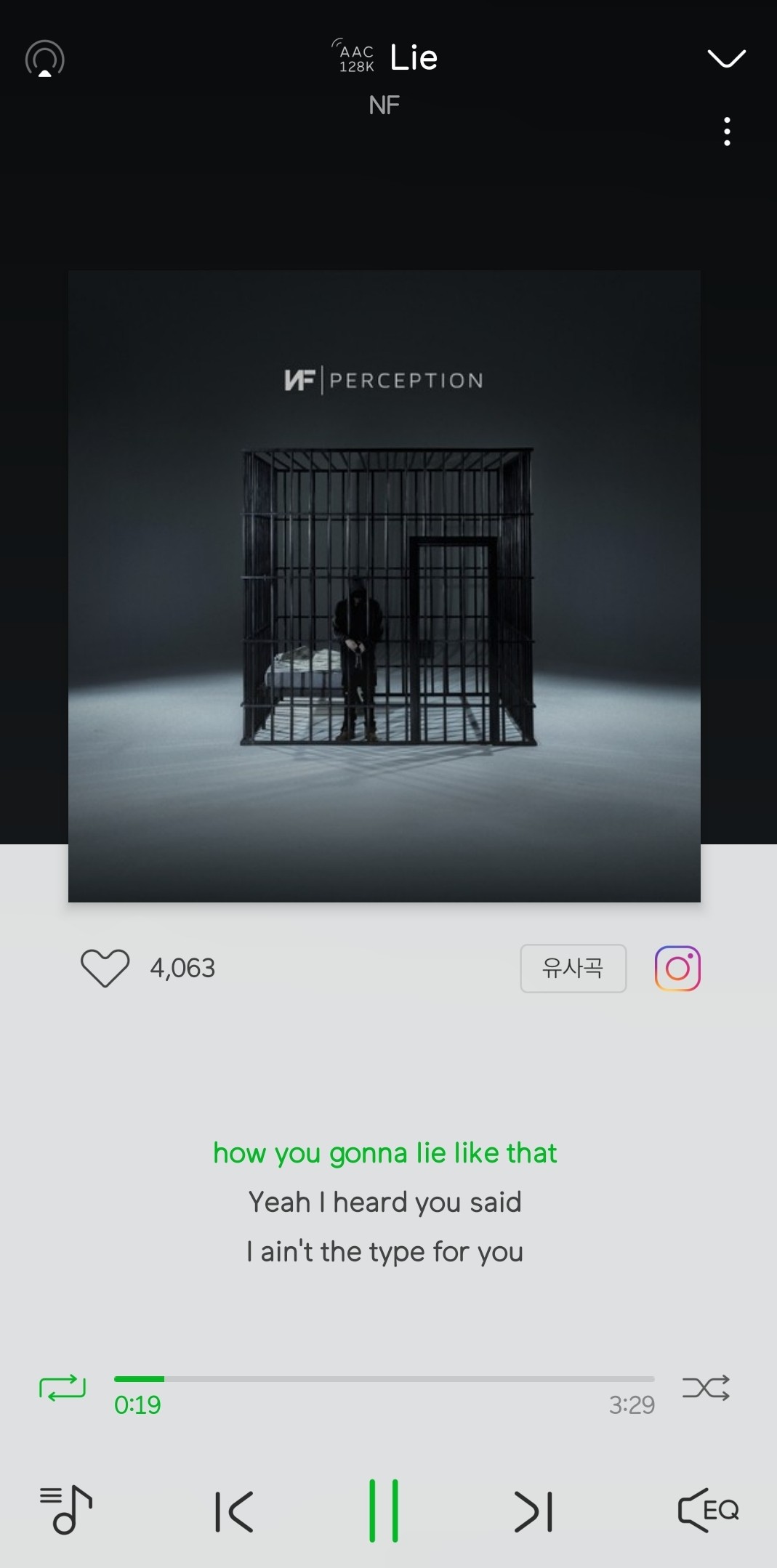Open the EQ sound settings
Viewport: 777px width, 1568px height.
click(x=708, y=1511)
